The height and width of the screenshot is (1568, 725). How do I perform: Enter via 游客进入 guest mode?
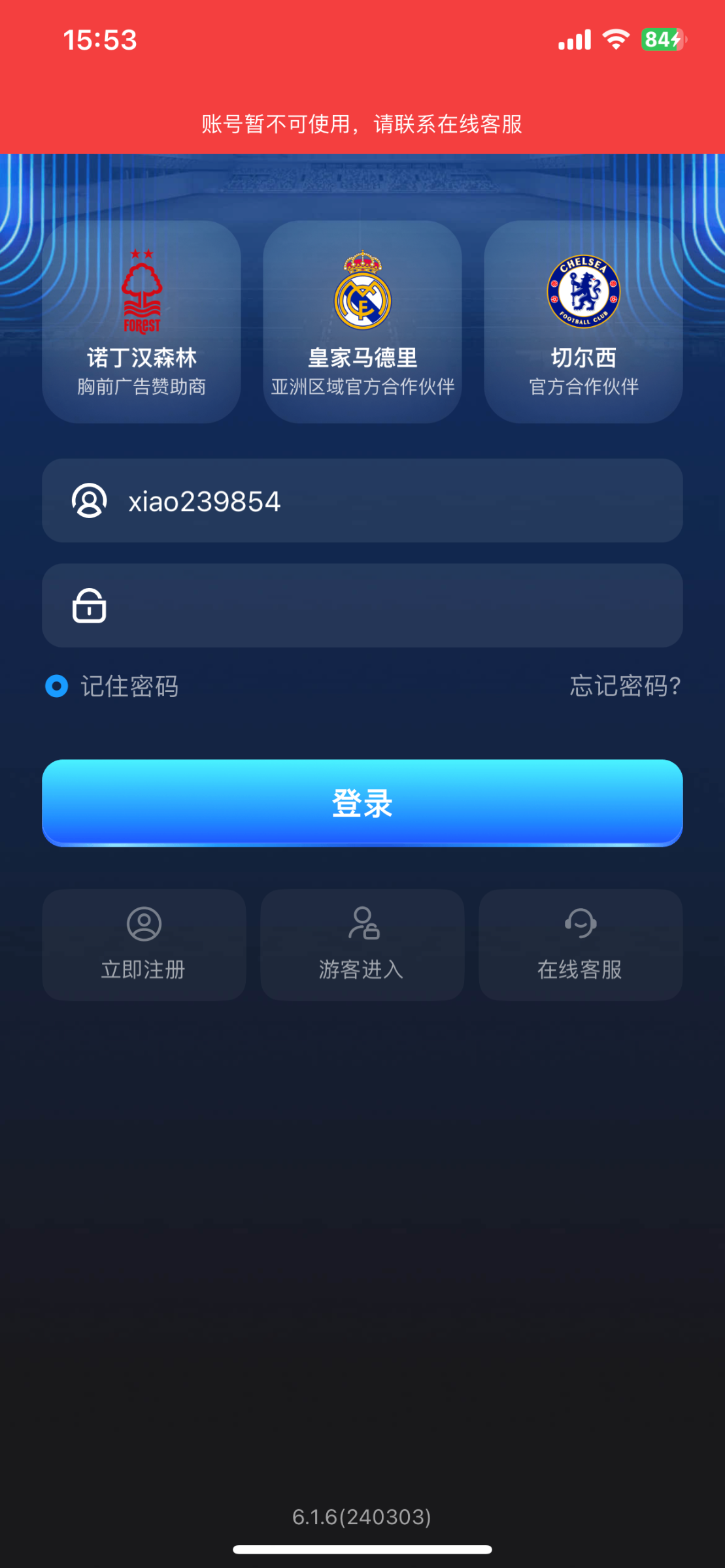pyautogui.click(x=362, y=944)
